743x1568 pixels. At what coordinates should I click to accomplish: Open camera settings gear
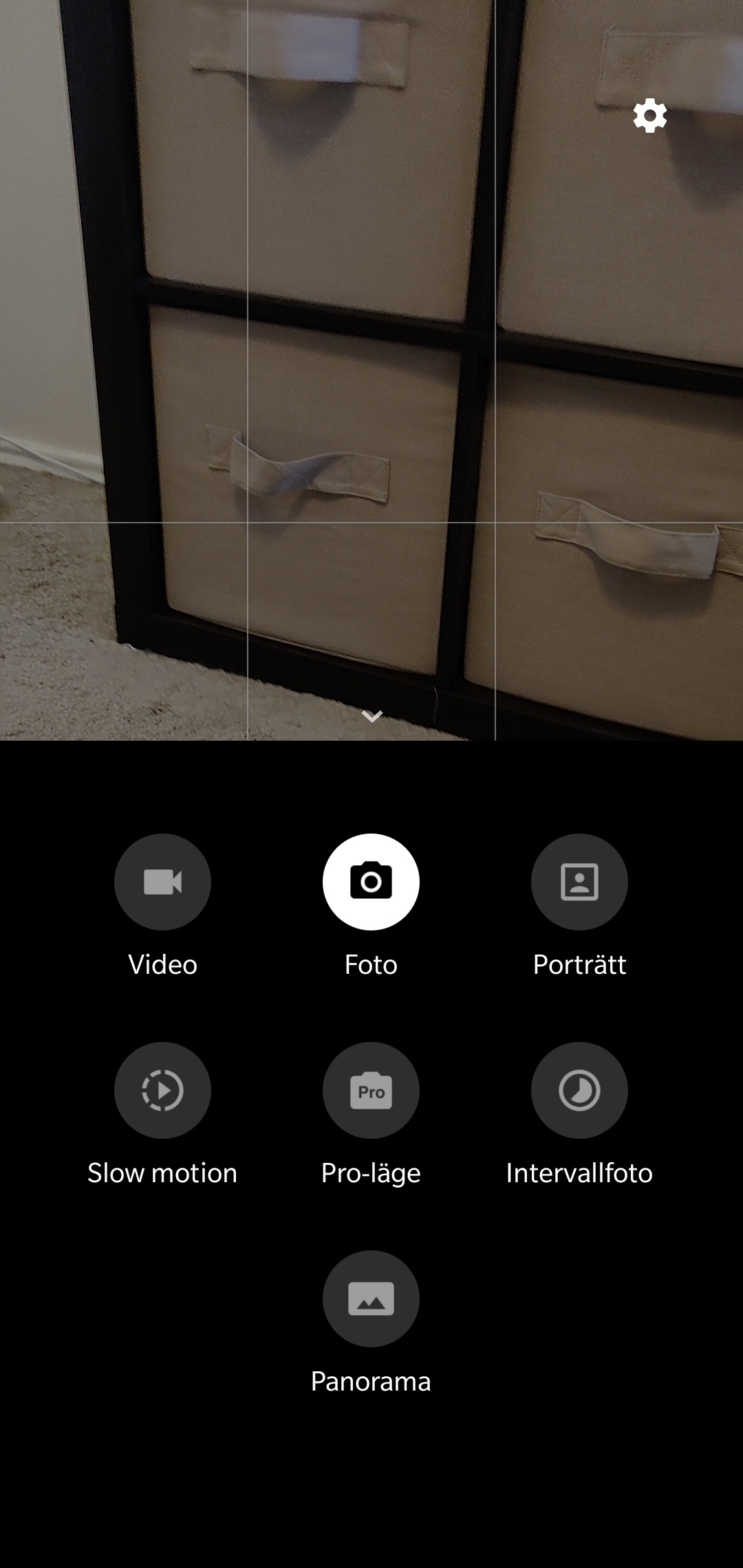(650, 116)
